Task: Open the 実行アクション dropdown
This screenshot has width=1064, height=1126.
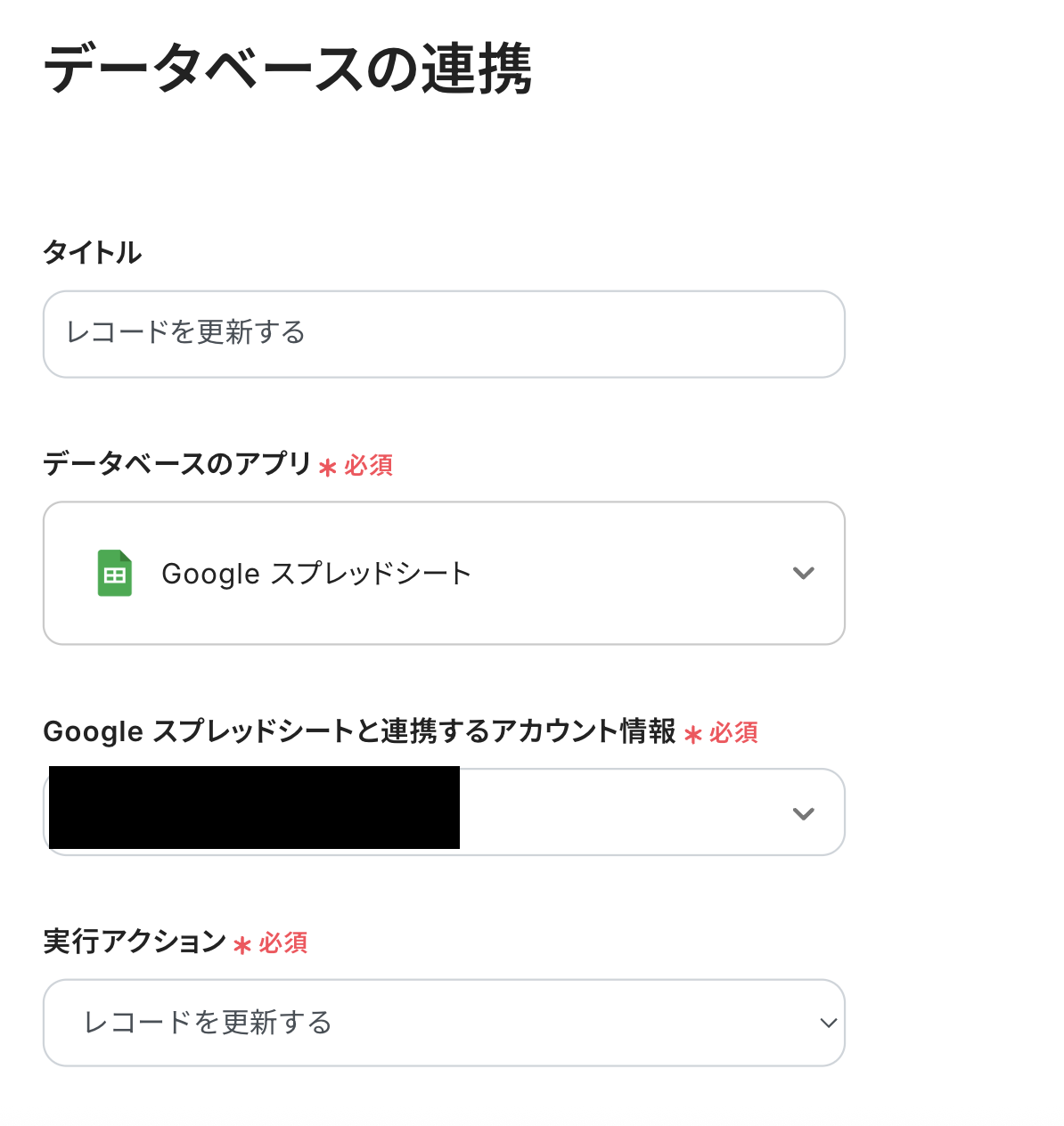Action: [x=443, y=1022]
